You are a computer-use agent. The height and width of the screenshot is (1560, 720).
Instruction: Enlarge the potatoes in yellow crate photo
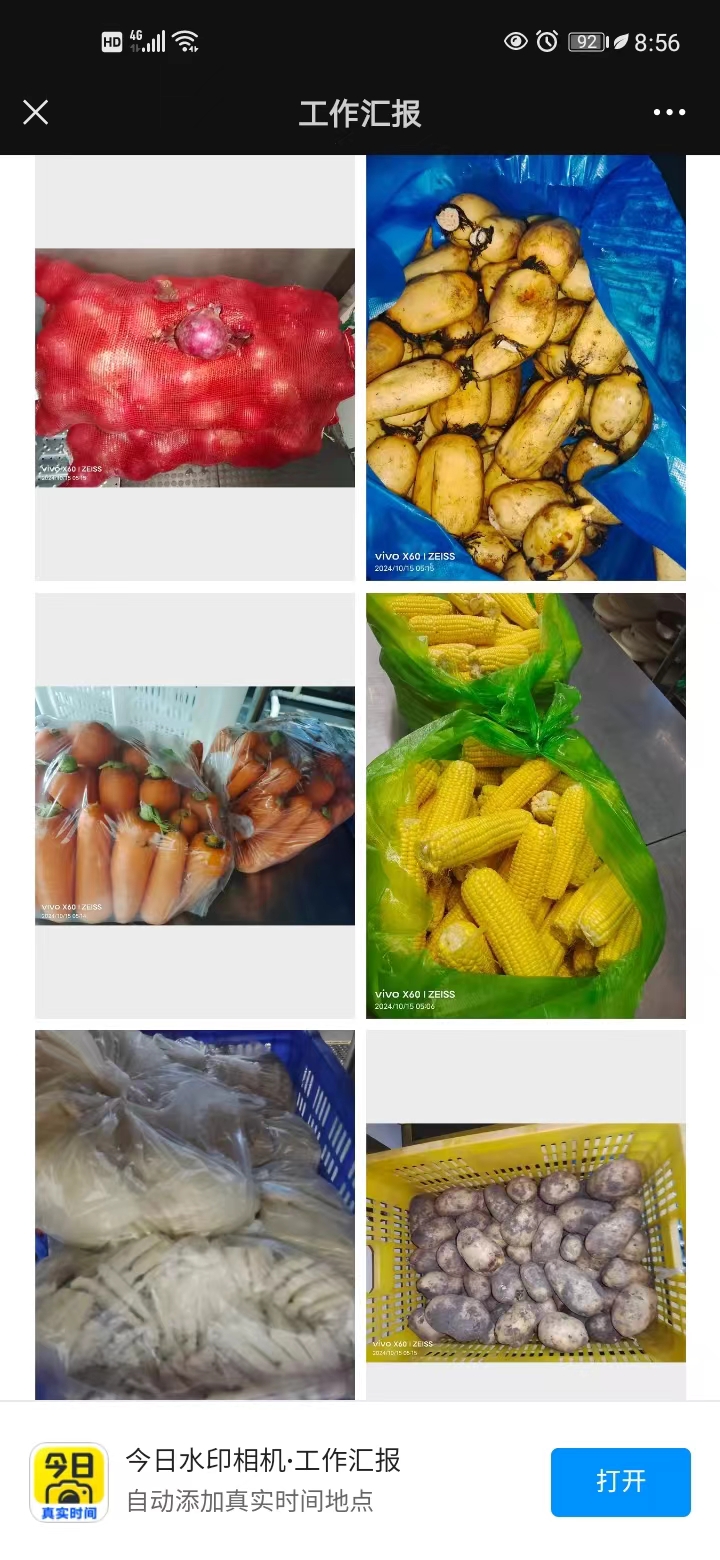point(526,1242)
